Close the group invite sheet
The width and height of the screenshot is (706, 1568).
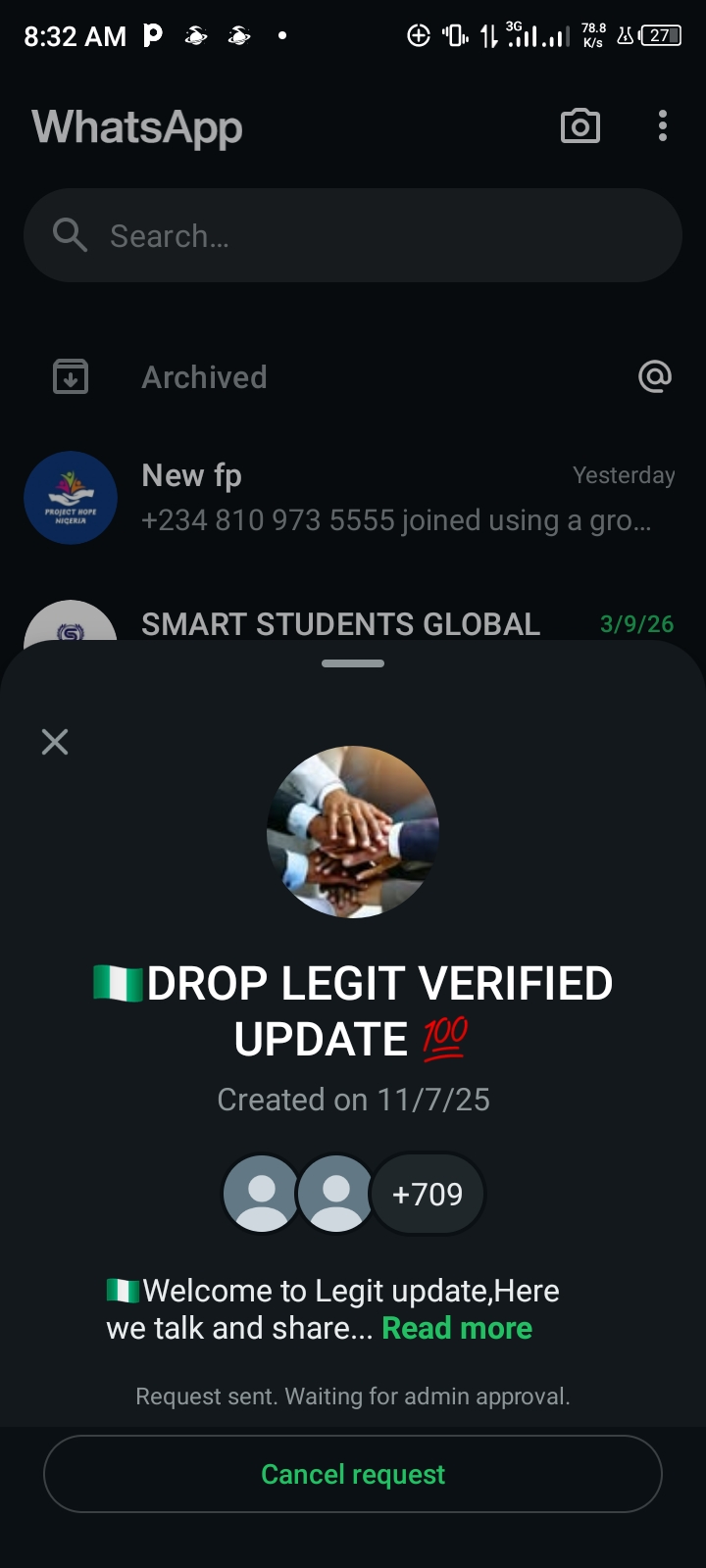click(x=55, y=742)
